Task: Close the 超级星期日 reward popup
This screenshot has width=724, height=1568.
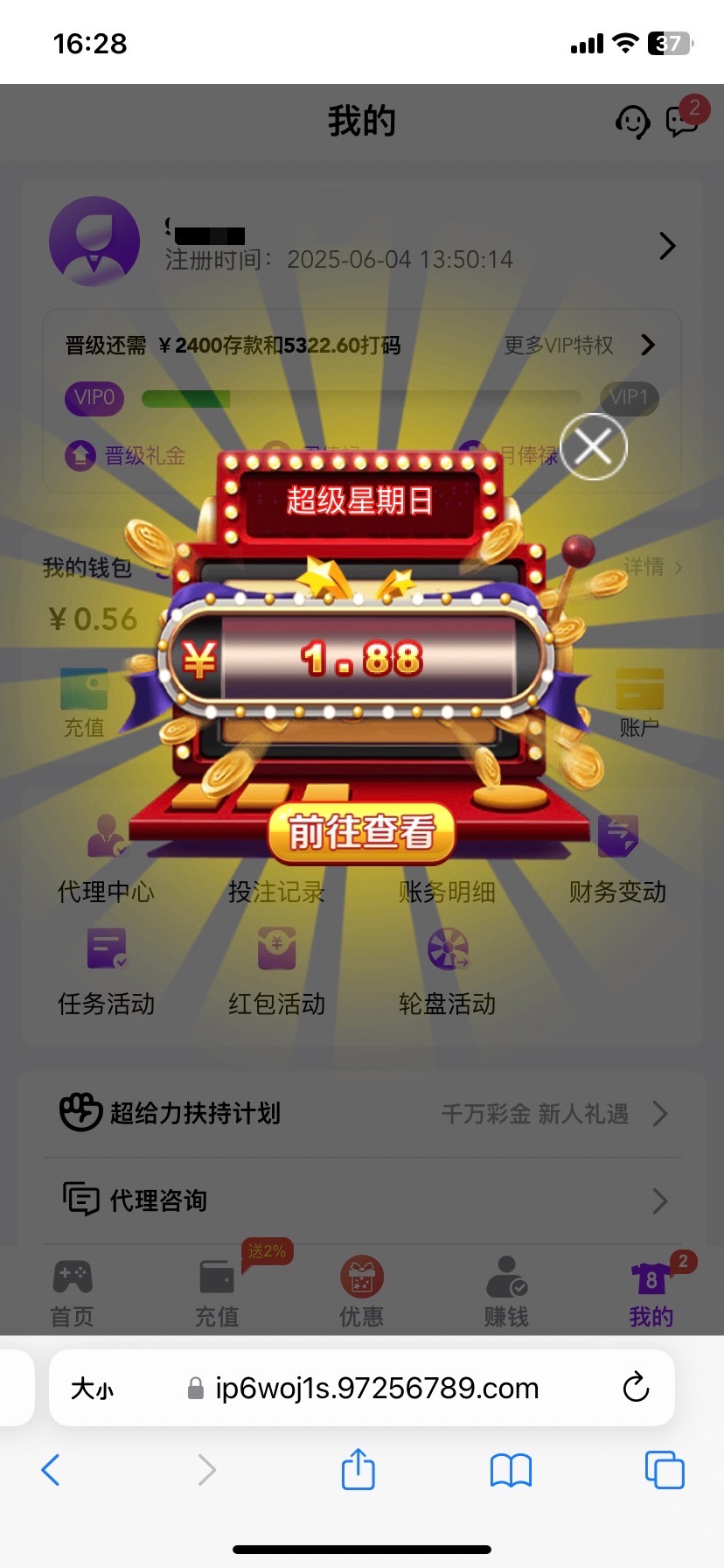Action: [x=594, y=446]
